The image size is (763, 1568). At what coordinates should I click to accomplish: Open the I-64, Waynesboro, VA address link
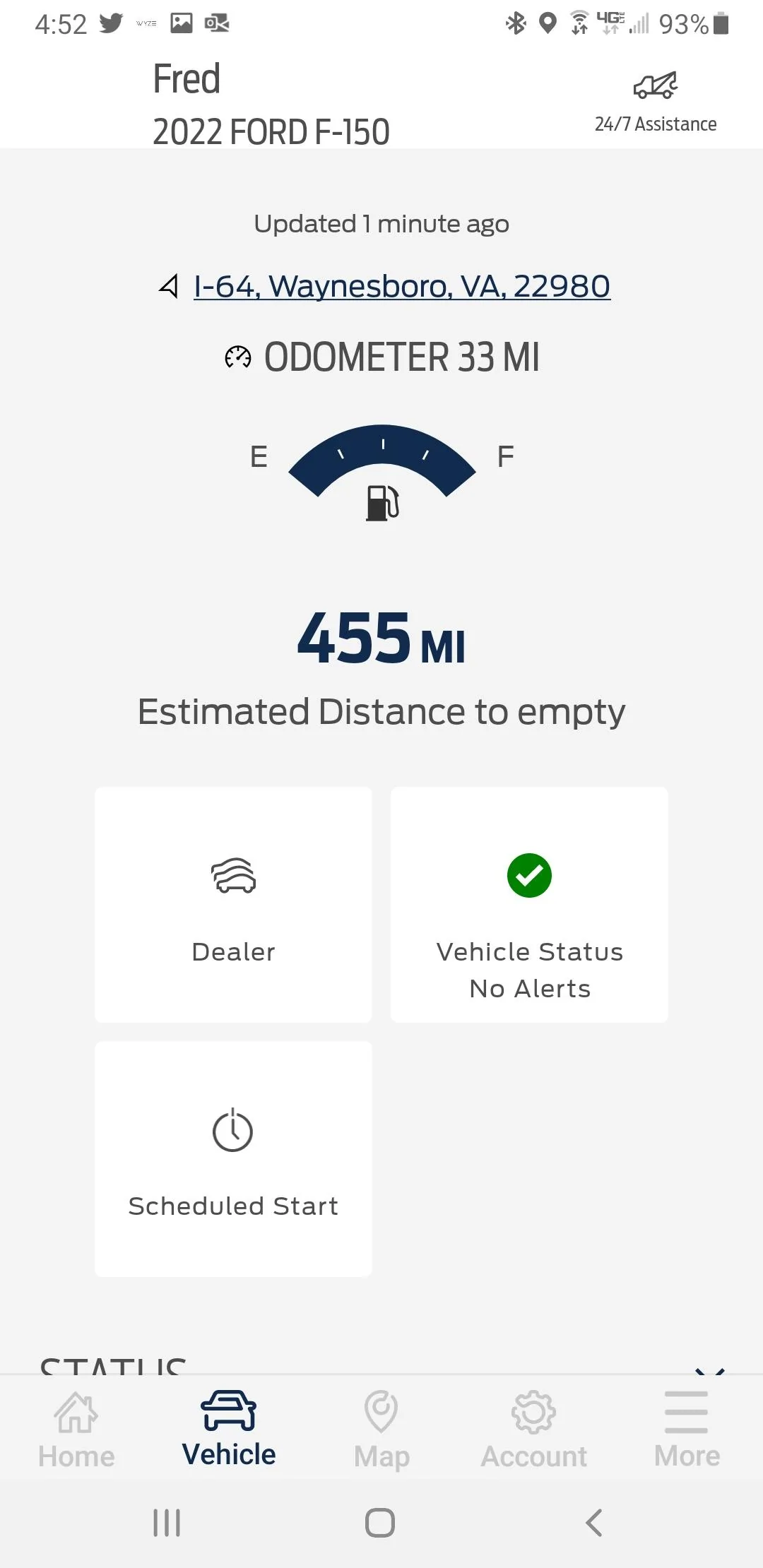401,287
